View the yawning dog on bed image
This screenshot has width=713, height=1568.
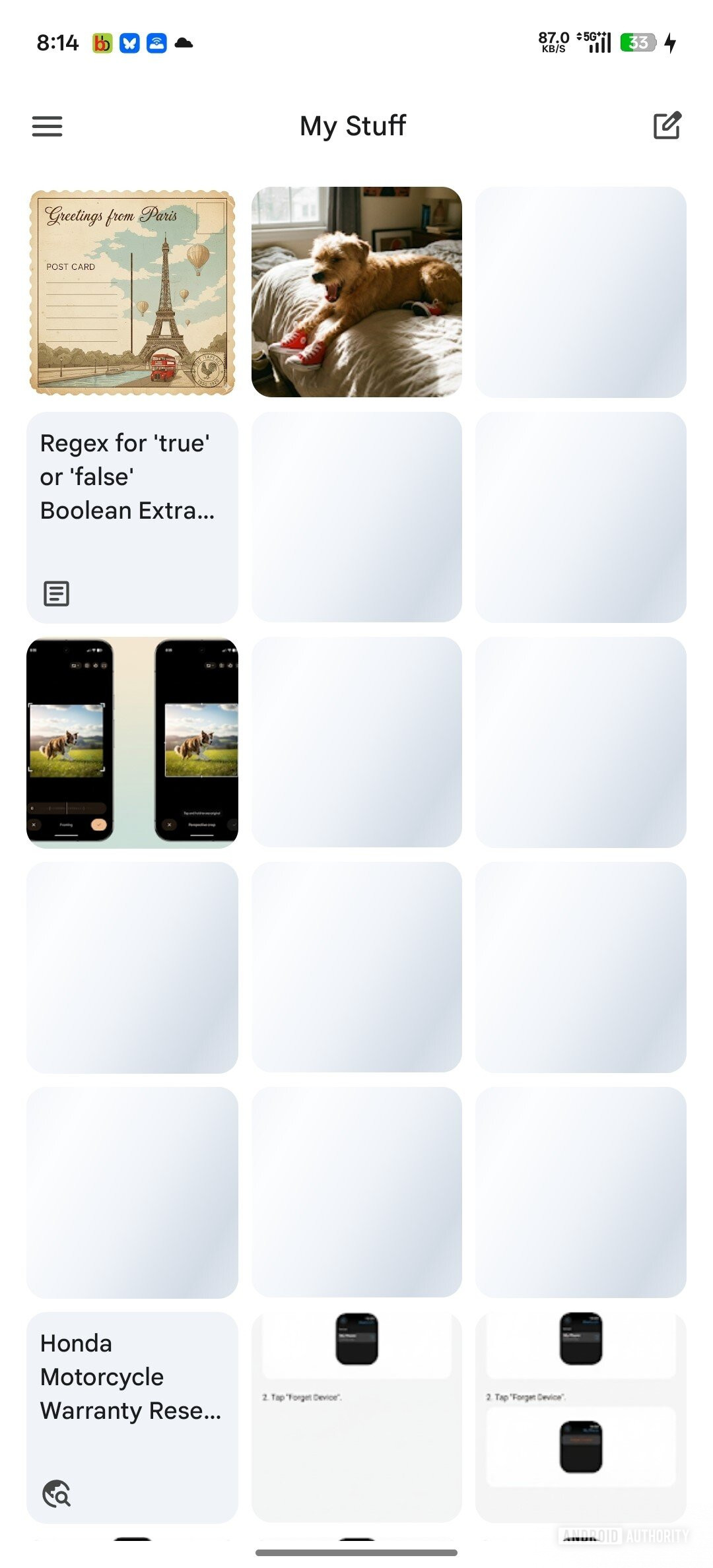click(x=356, y=292)
